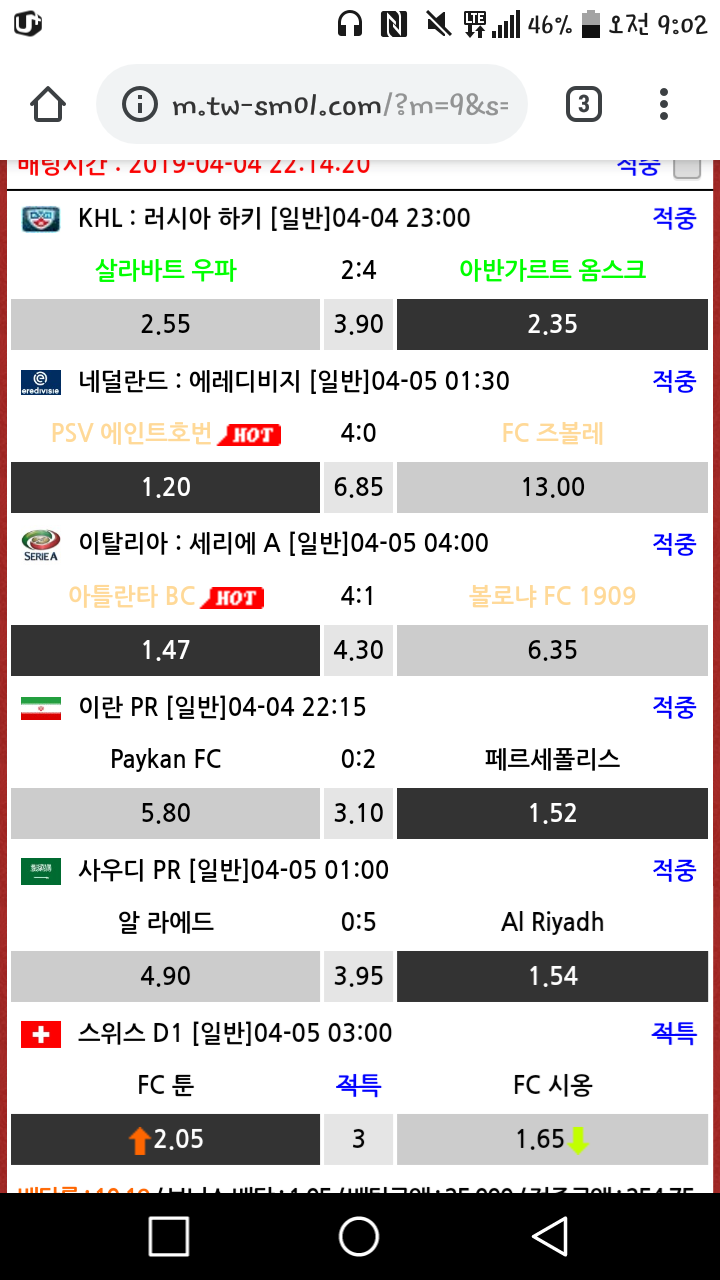Image resolution: width=720 pixels, height=1280 pixels.
Task: Open the tab switcher showing 3 tabs
Action: click(x=584, y=104)
